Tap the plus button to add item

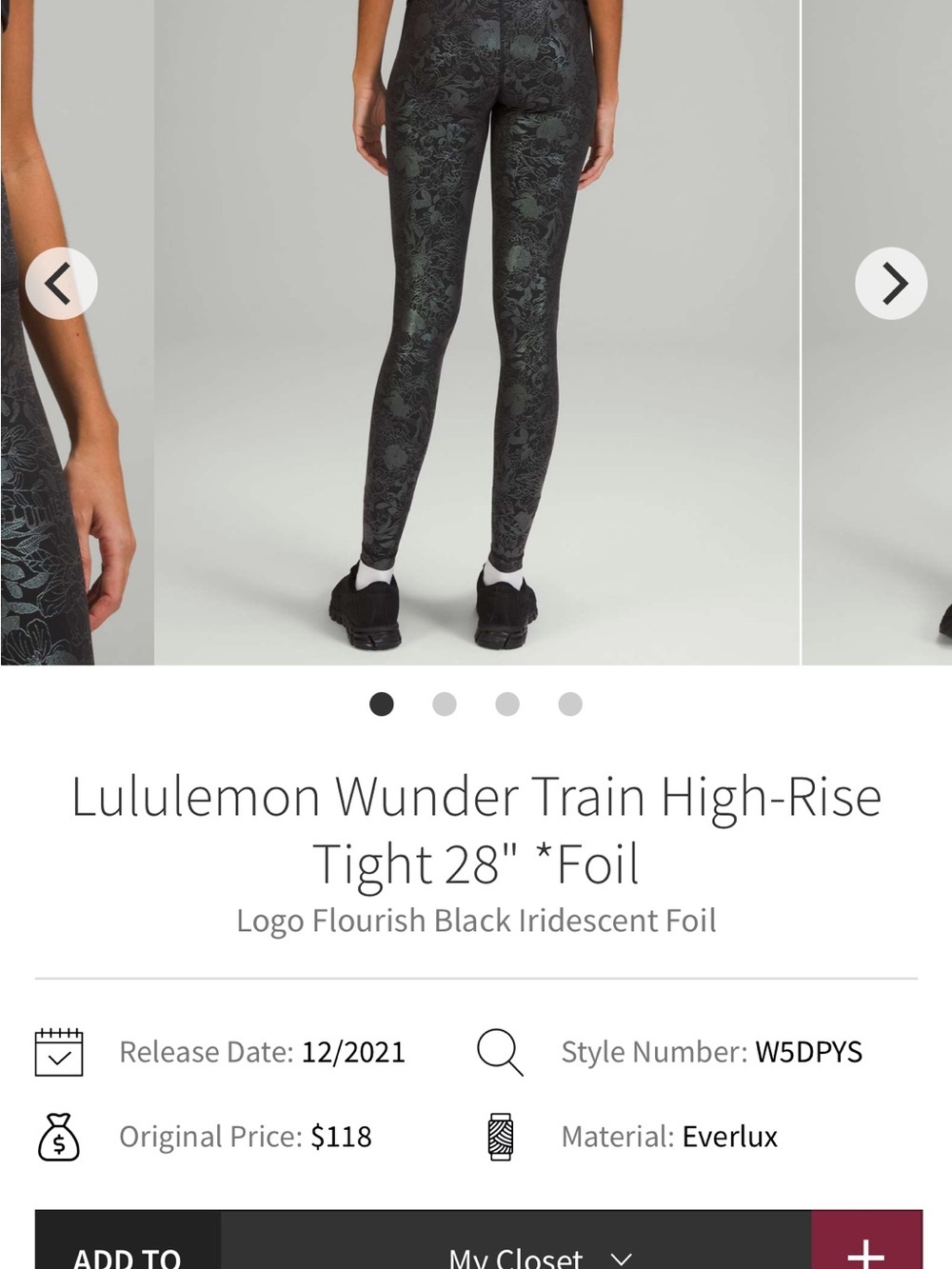pyautogui.click(x=866, y=1242)
